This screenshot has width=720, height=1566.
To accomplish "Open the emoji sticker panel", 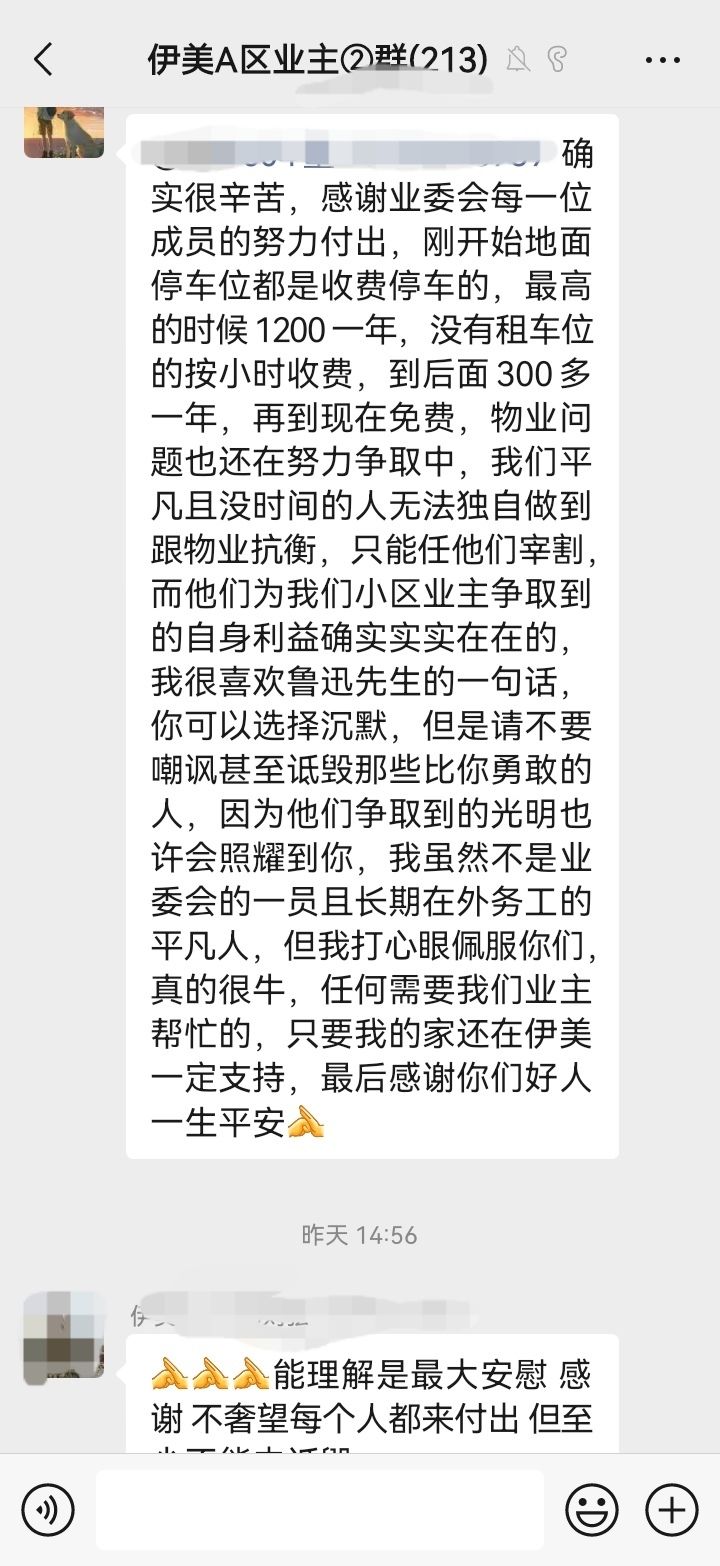I will coord(591,1509).
